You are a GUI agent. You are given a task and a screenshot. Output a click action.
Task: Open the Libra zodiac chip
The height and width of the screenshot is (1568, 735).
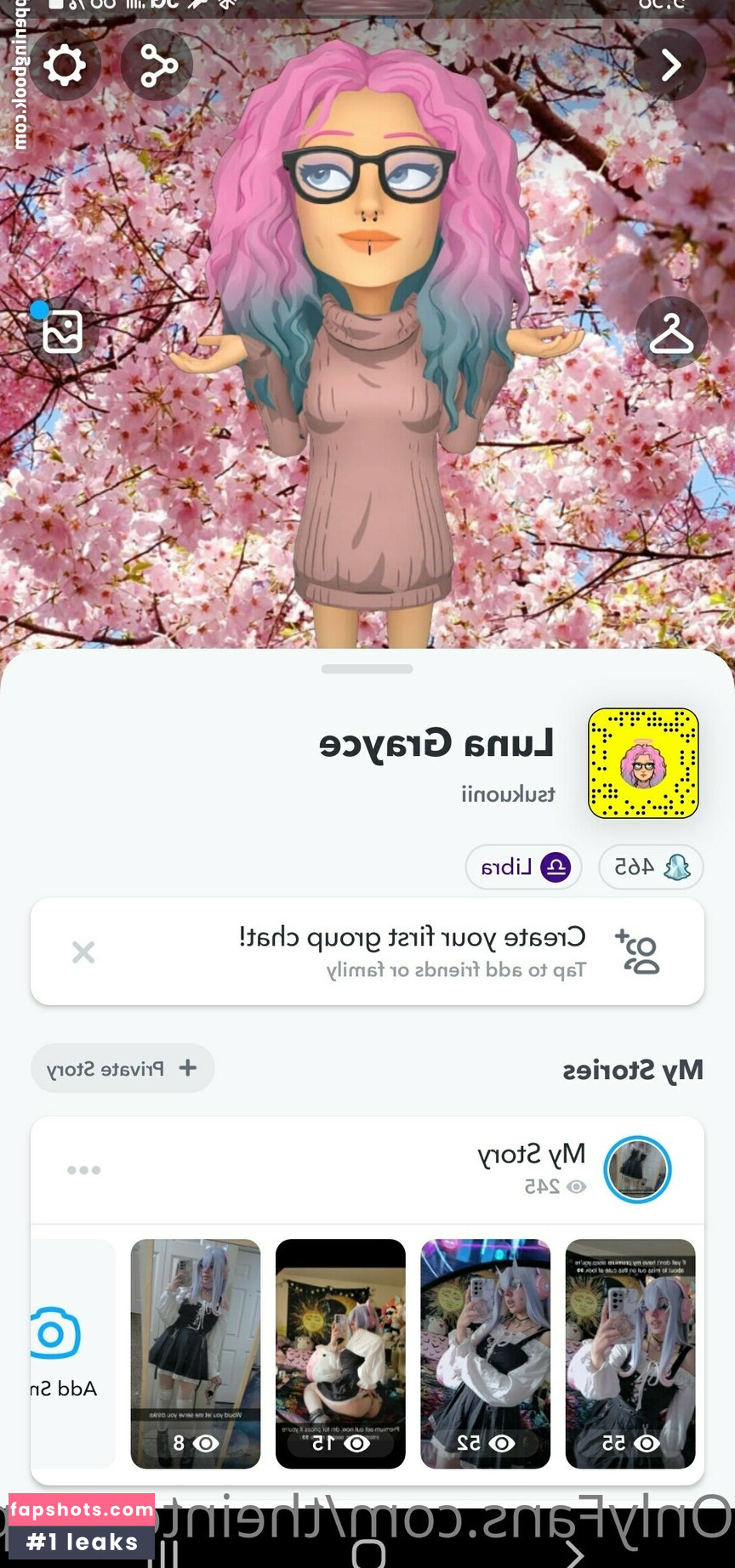click(524, 866)
